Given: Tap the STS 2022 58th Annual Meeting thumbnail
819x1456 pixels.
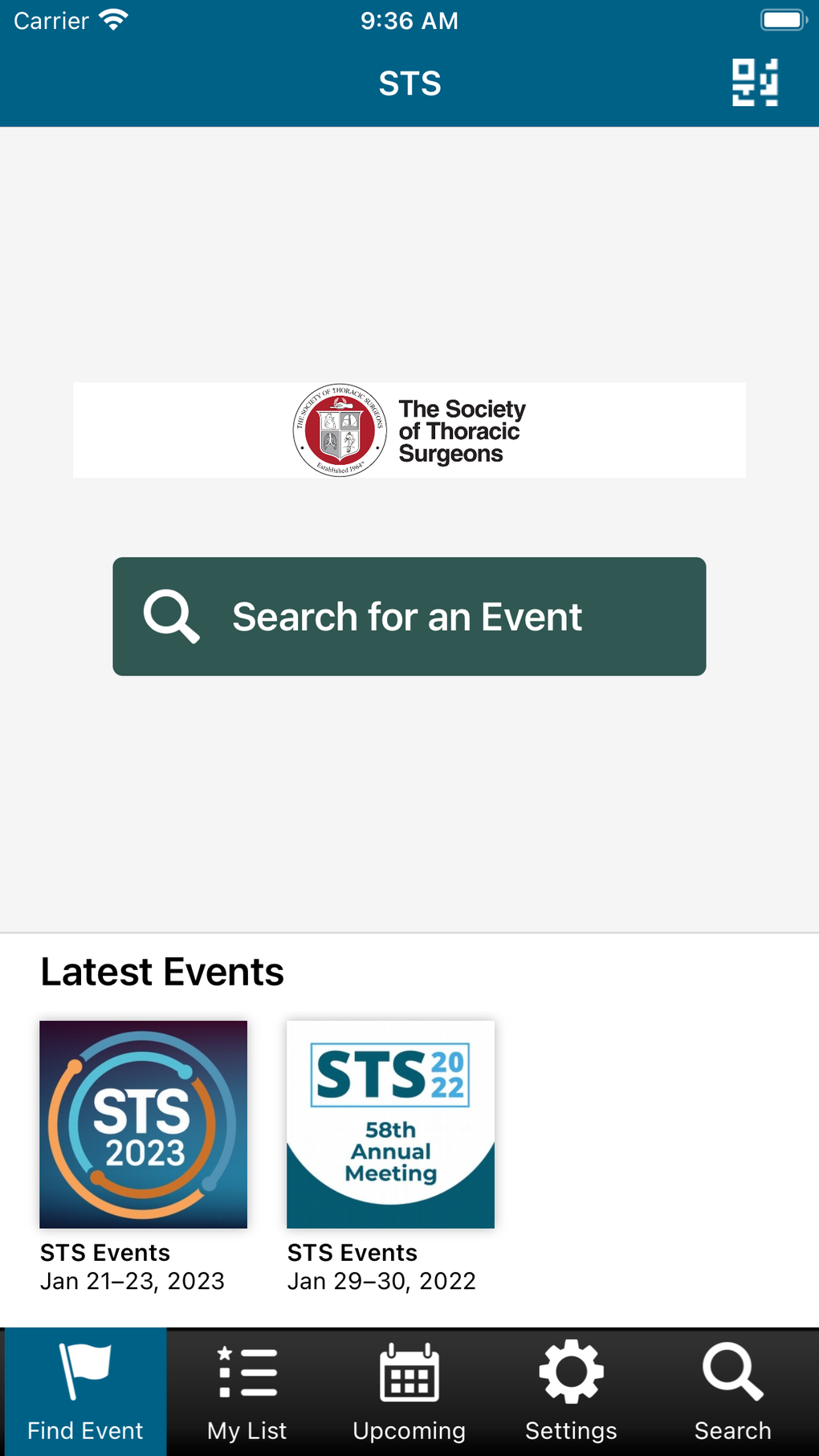Looking at the screenshot, I should pos(390,1123).
